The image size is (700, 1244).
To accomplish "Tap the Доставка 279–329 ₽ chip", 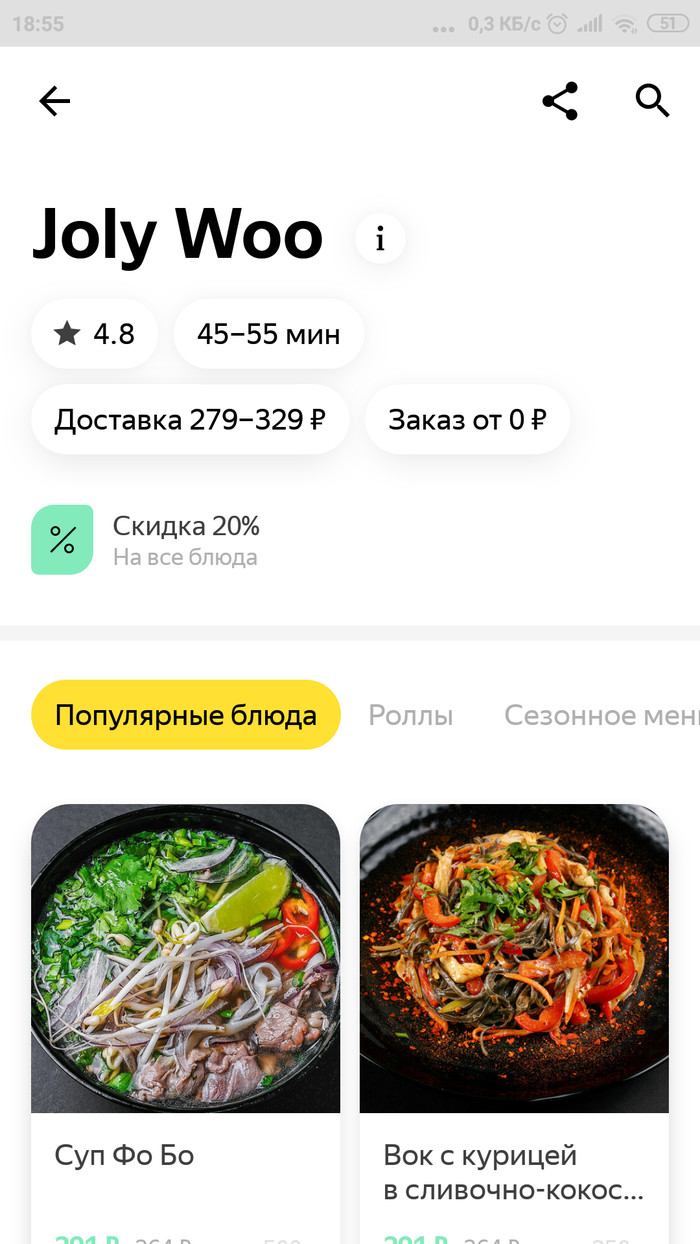I will pyautogui.click(x=190, y=420).
